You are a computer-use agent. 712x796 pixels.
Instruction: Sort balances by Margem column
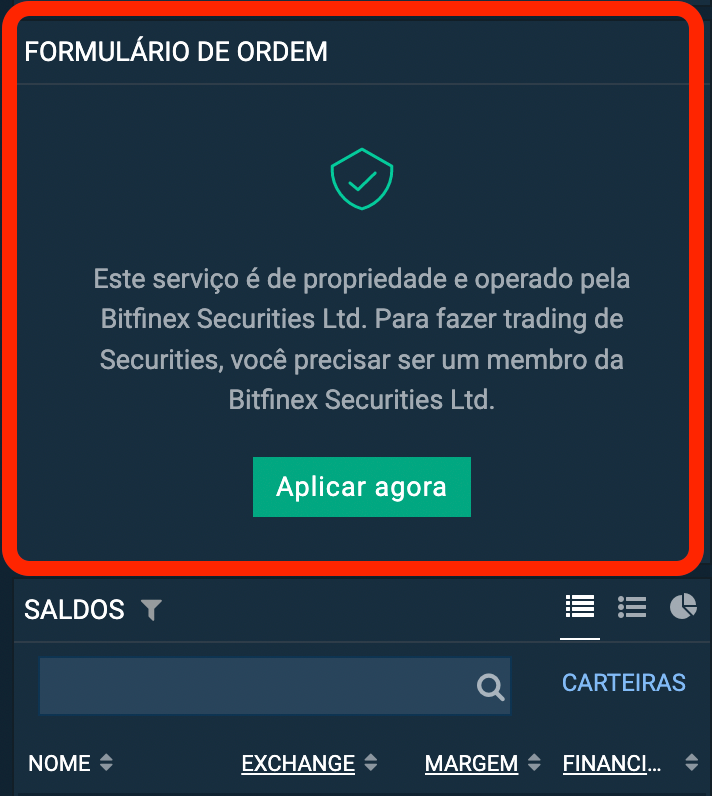pos(481,763)
